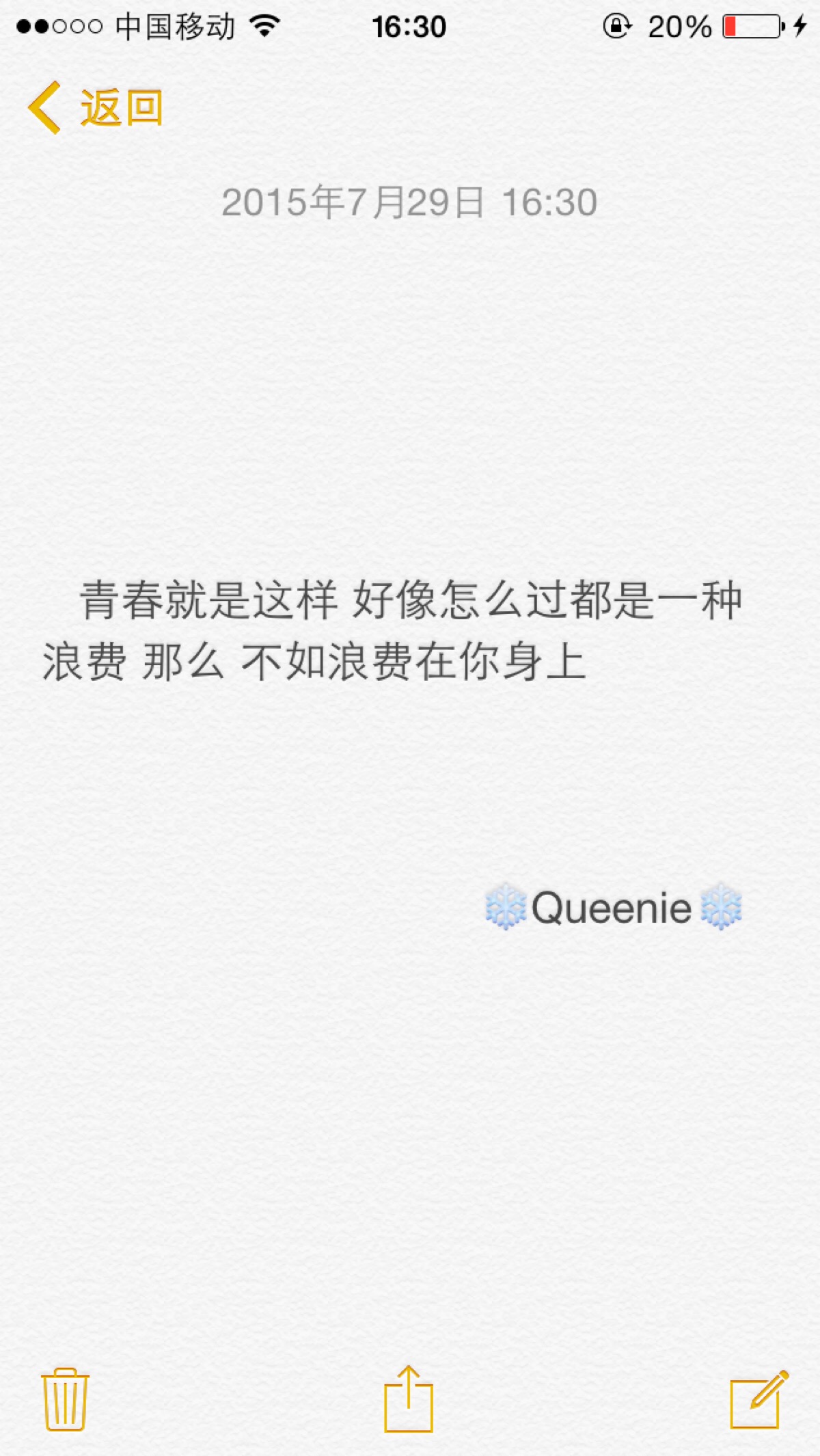The image size is (820, 1456).
Task: Go back via the 返回 button
Action: (95, 108)
